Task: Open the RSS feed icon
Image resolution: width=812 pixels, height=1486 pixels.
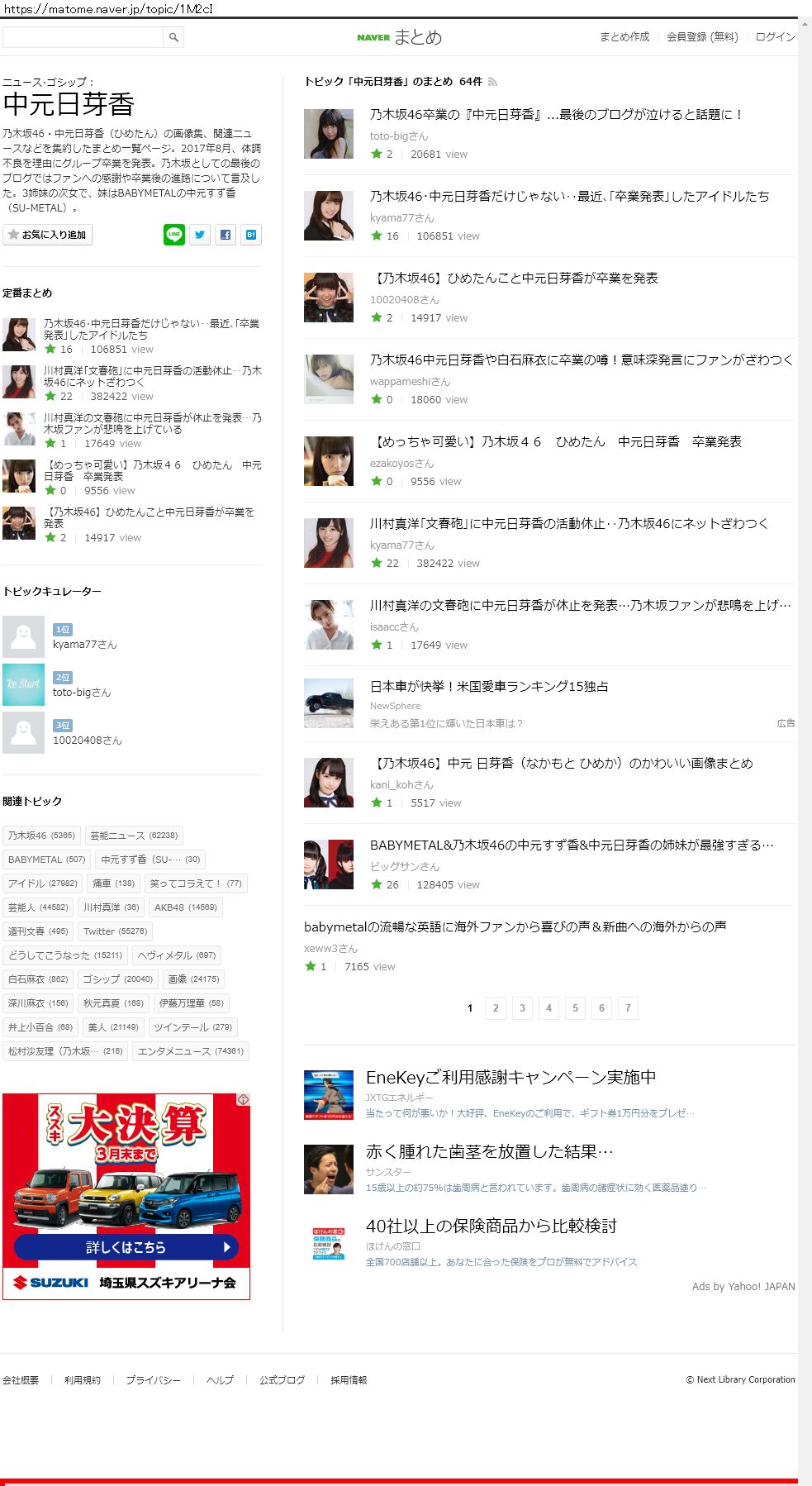Action: point(493,82)
